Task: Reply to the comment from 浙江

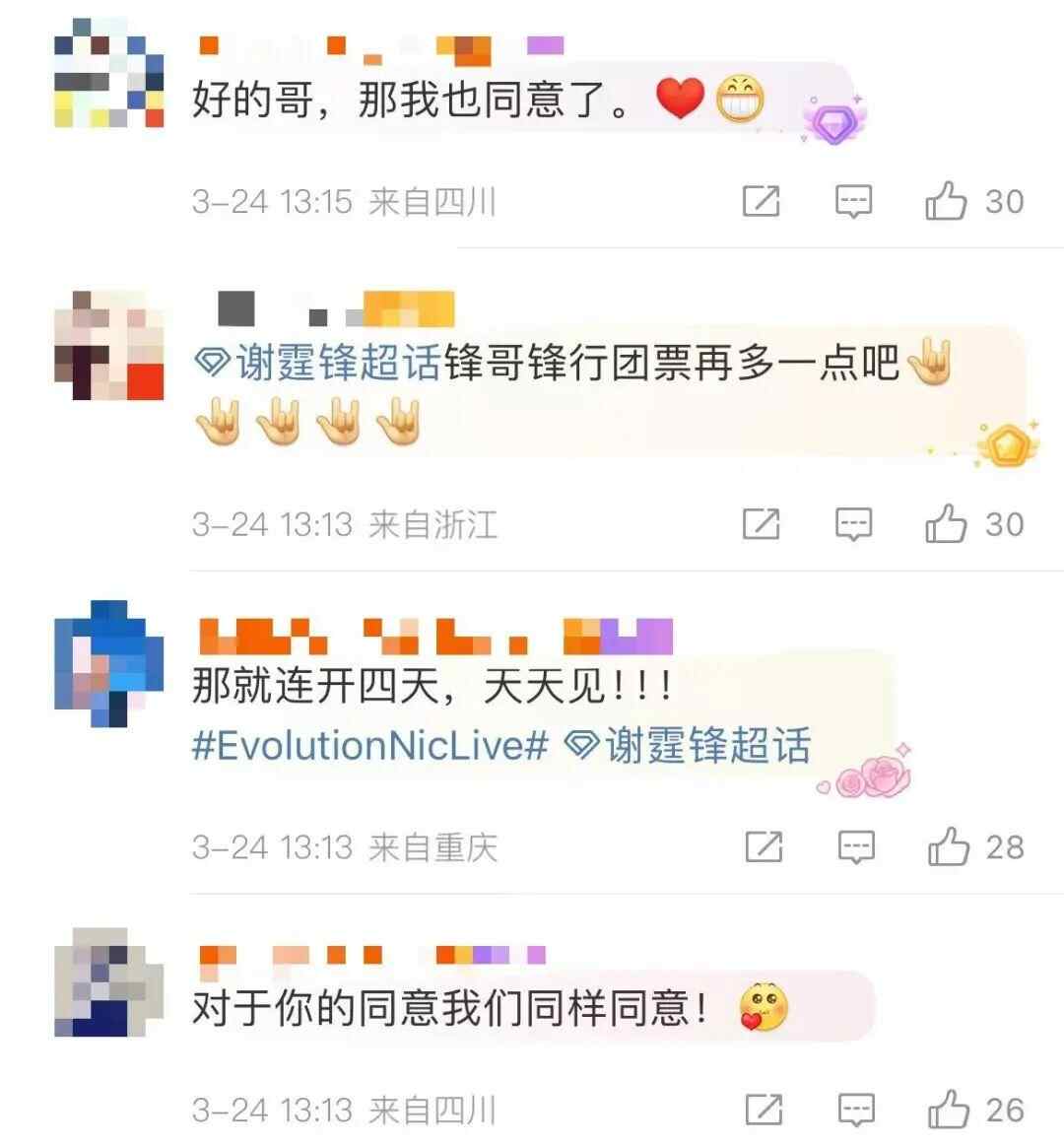Action: pos(853,523)
